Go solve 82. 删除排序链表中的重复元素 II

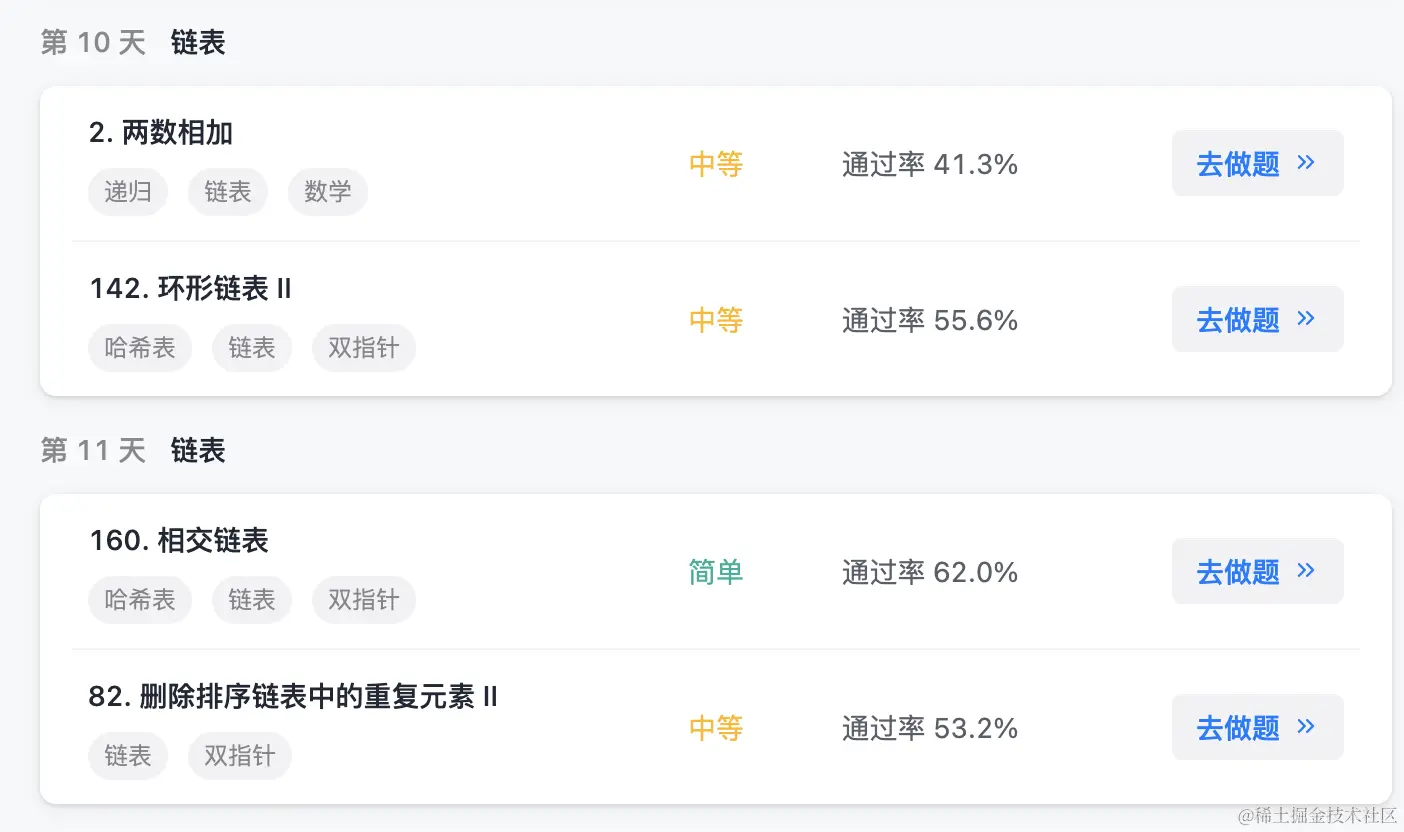pyautogui.click(x=1257, y=727)
